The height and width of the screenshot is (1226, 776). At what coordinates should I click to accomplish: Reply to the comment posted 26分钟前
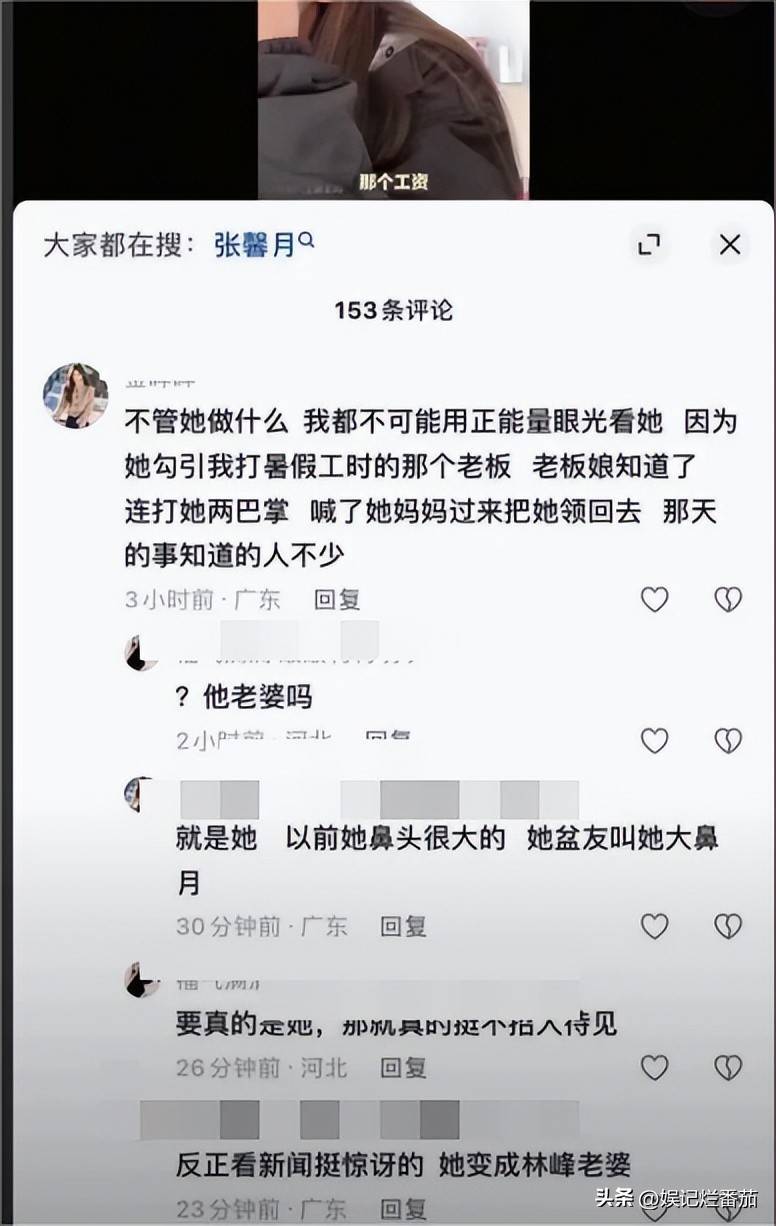pyautogui.click(x=403, y=1068)
